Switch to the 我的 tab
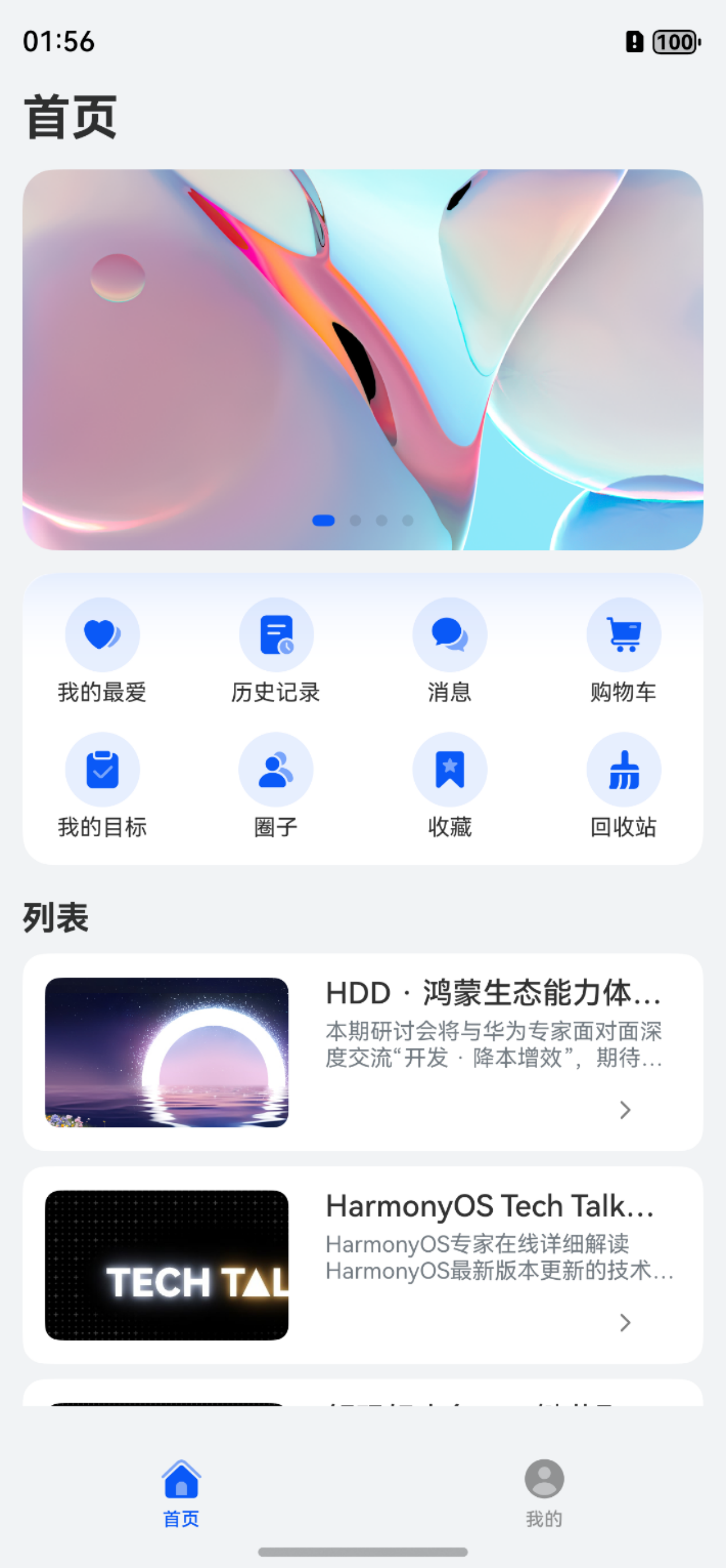Image resolution: width=726 pixels, height=1568 pixels. click(544, 1492)
